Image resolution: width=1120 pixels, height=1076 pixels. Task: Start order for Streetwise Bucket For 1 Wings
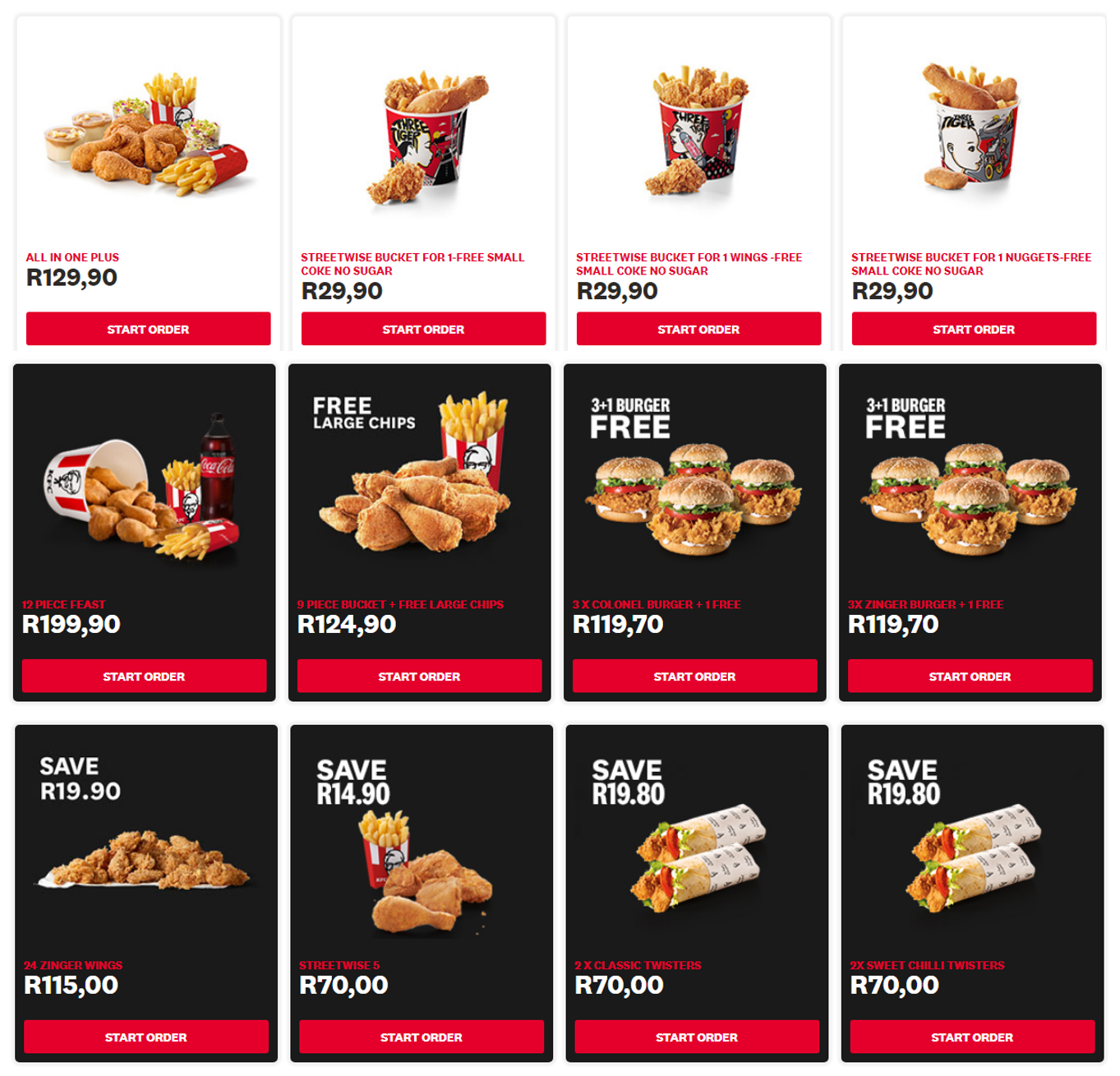tap(698, 329)
